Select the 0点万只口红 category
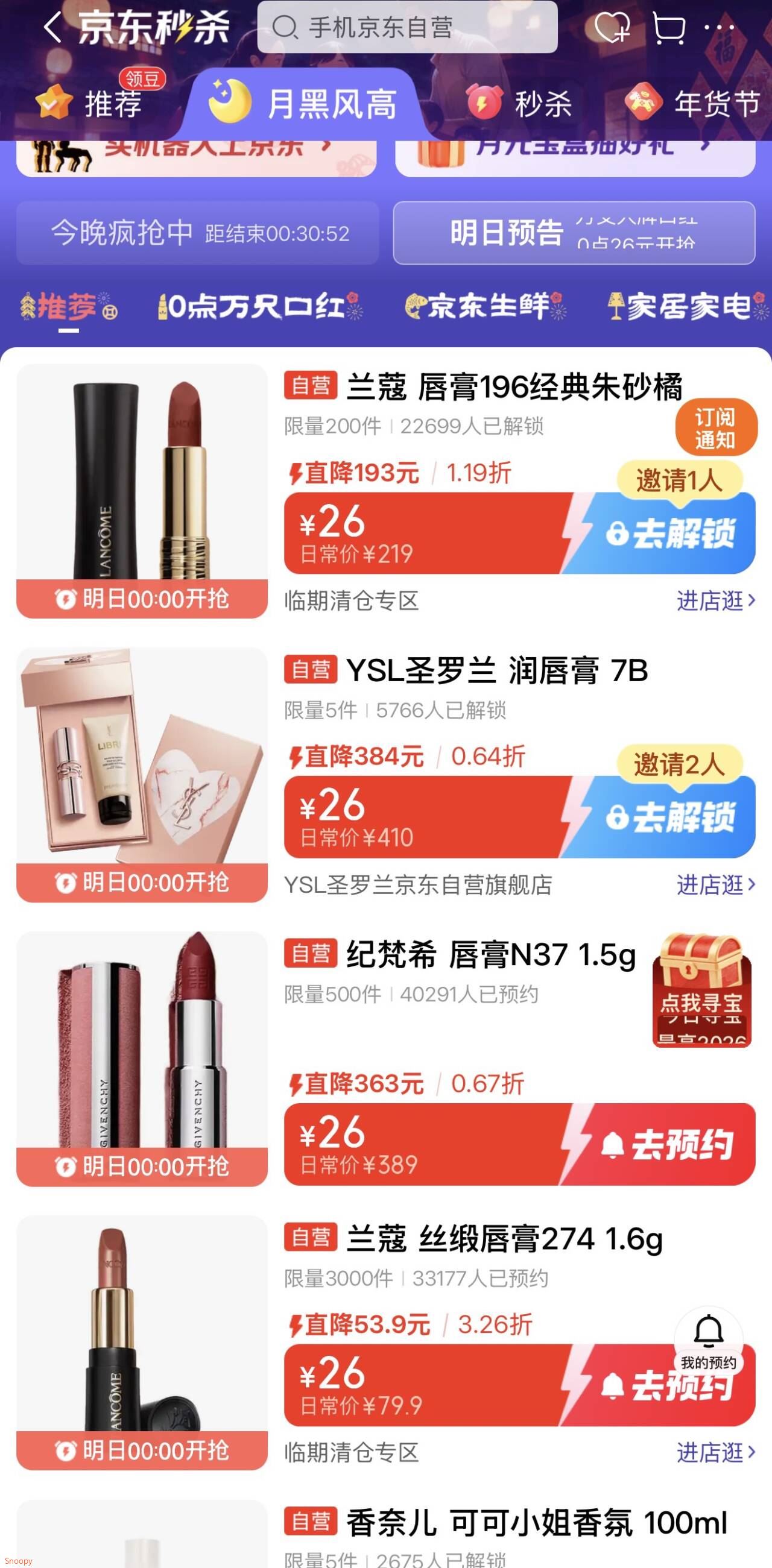This screenshot has width=772, height=1568. pyautogui.click(x=259, y=306)
